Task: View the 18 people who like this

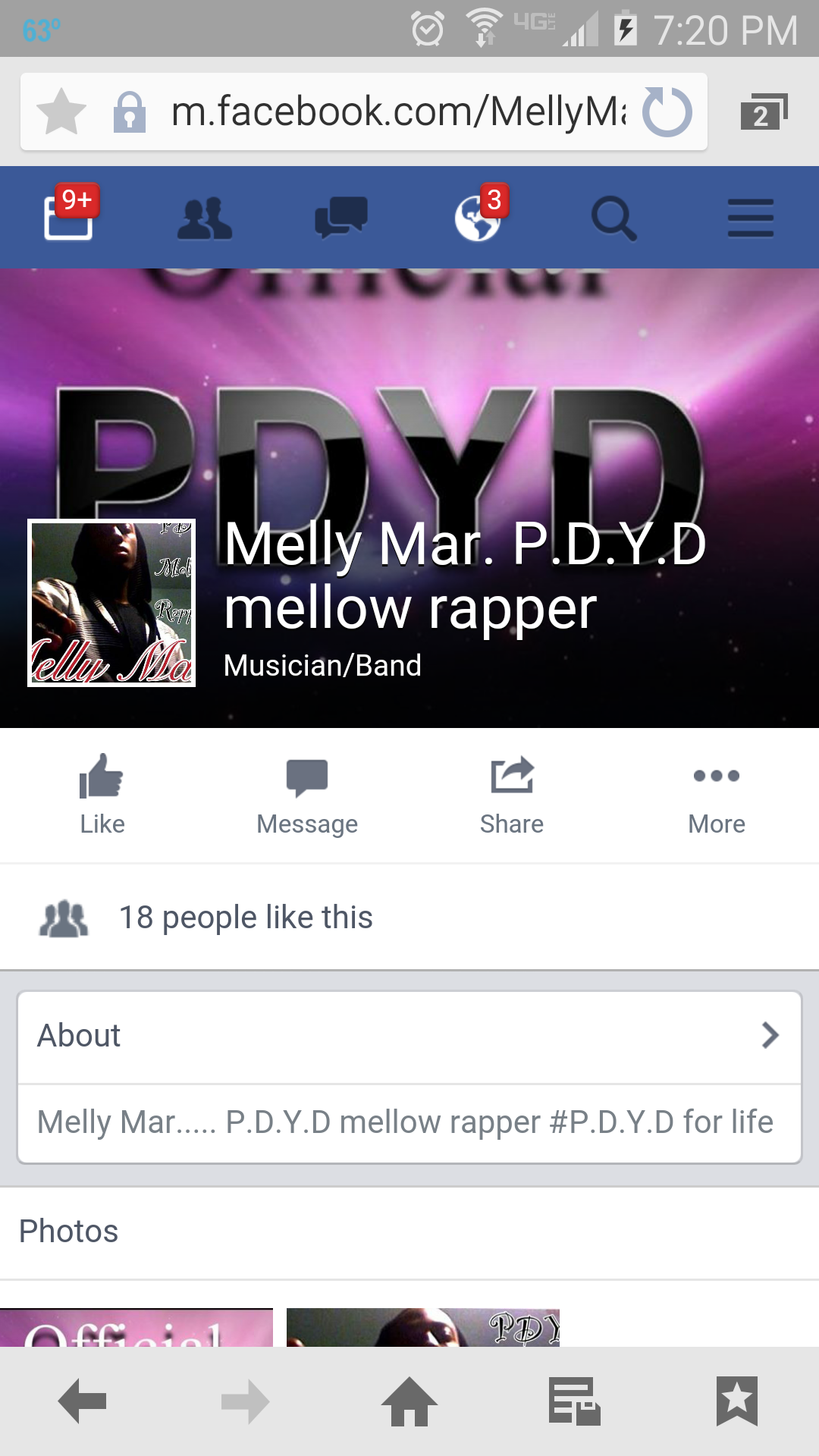Action: point(246,918)
